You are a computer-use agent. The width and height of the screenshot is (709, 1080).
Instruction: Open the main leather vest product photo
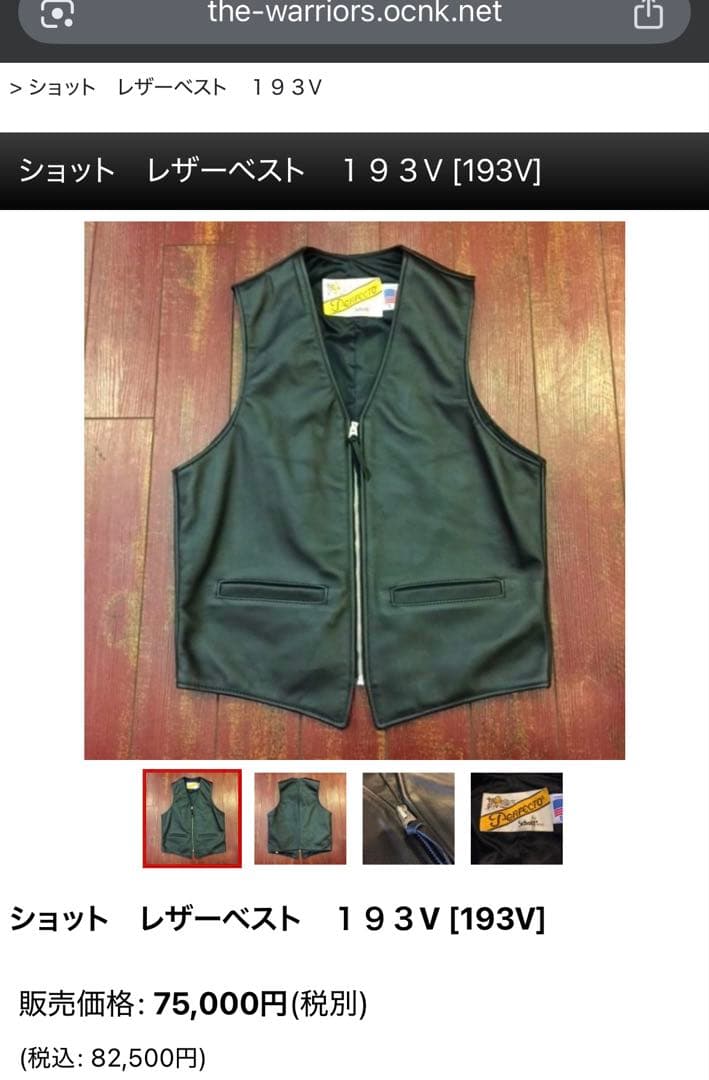click(354, 490)
